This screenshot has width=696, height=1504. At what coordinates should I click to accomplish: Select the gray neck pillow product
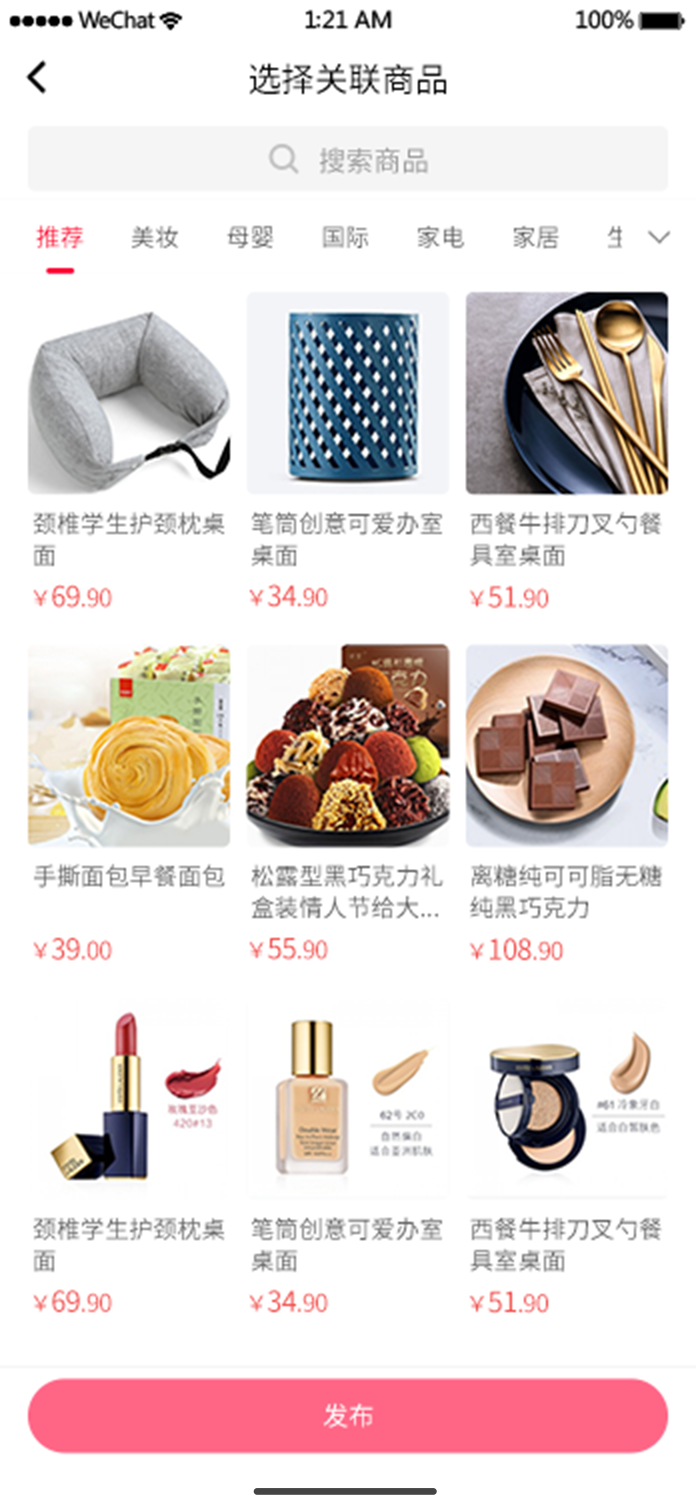click(129, 393)
